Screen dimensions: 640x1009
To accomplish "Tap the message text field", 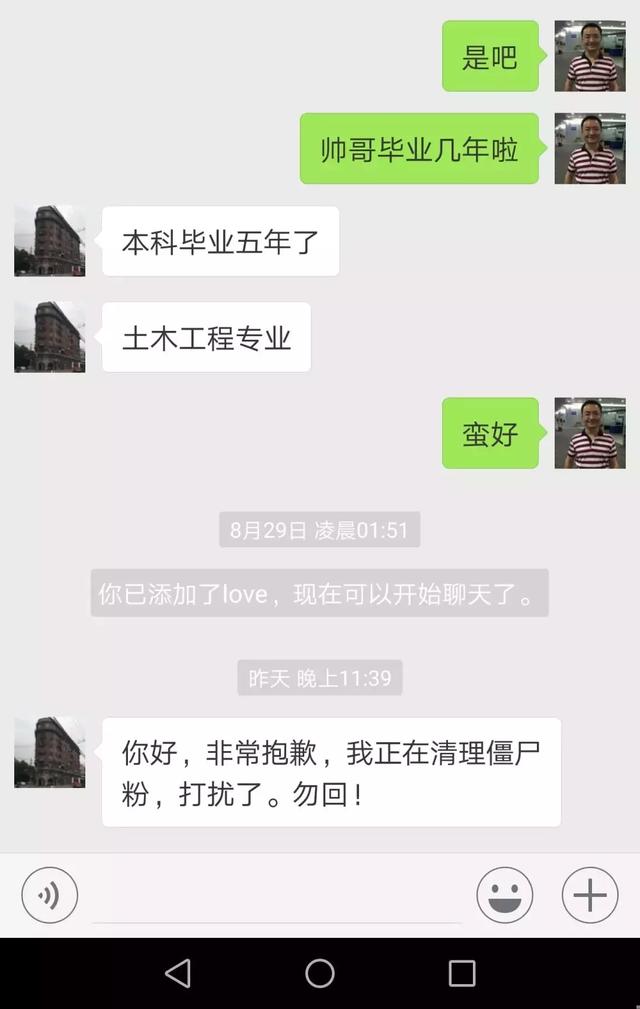I will [x=276, y=895].
